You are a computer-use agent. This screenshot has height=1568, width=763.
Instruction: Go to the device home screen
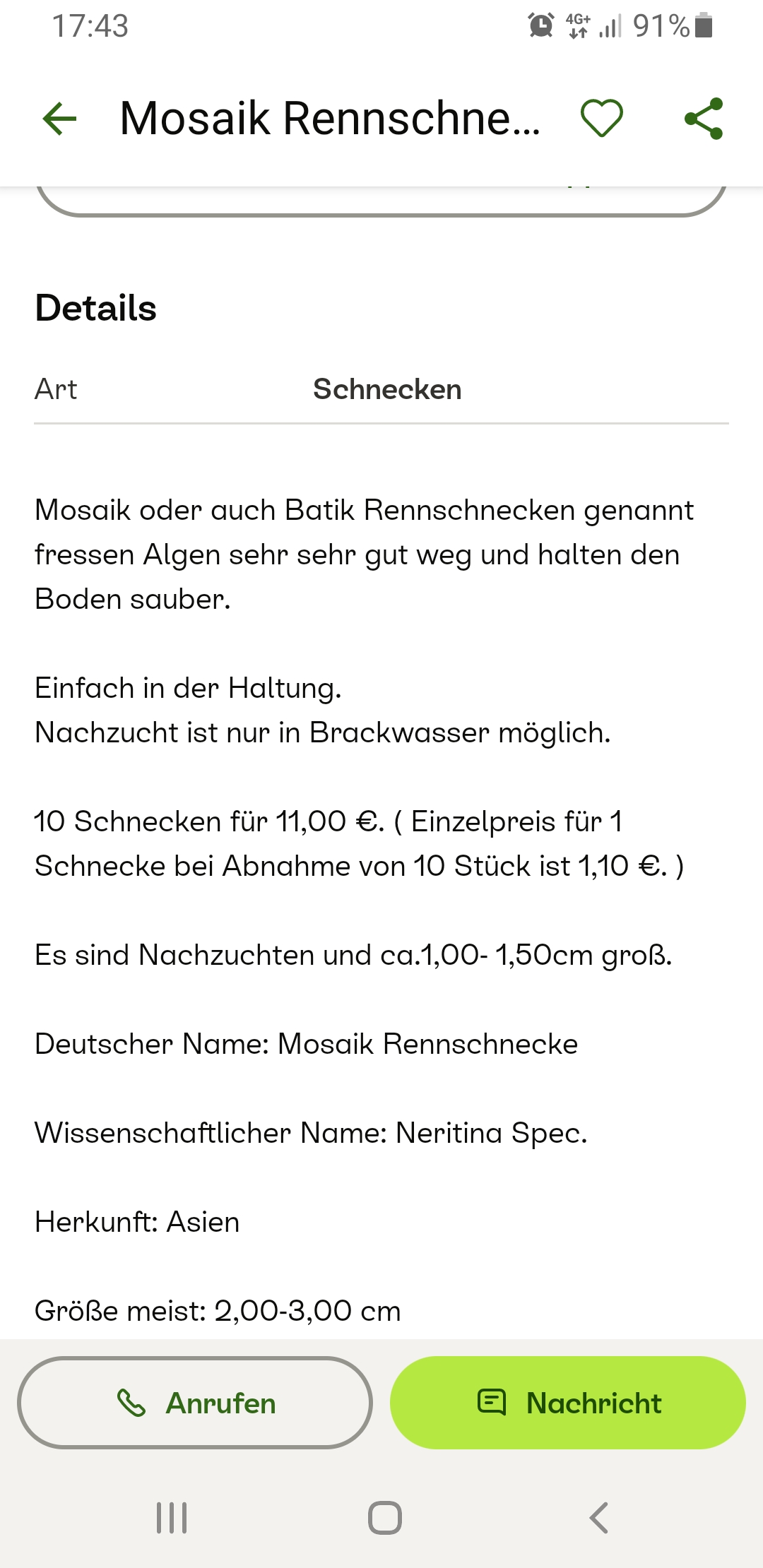click(384, 1517)
